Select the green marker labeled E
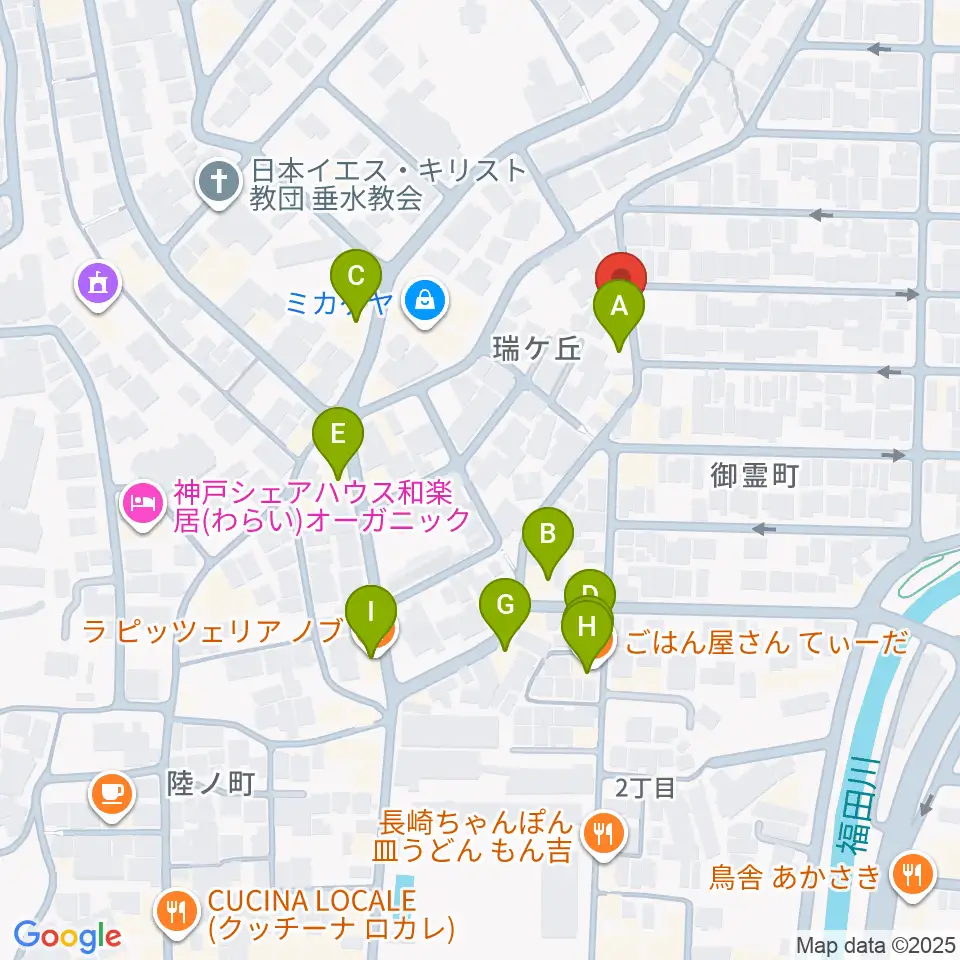Image resolution: width=960 pixels, height=960 pixels. point(337,435)
